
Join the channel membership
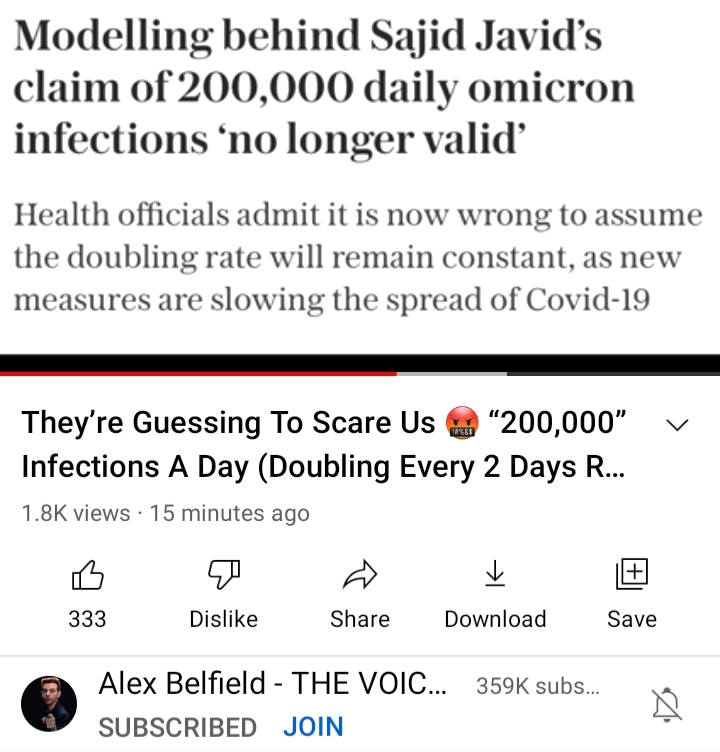point(313,727)
